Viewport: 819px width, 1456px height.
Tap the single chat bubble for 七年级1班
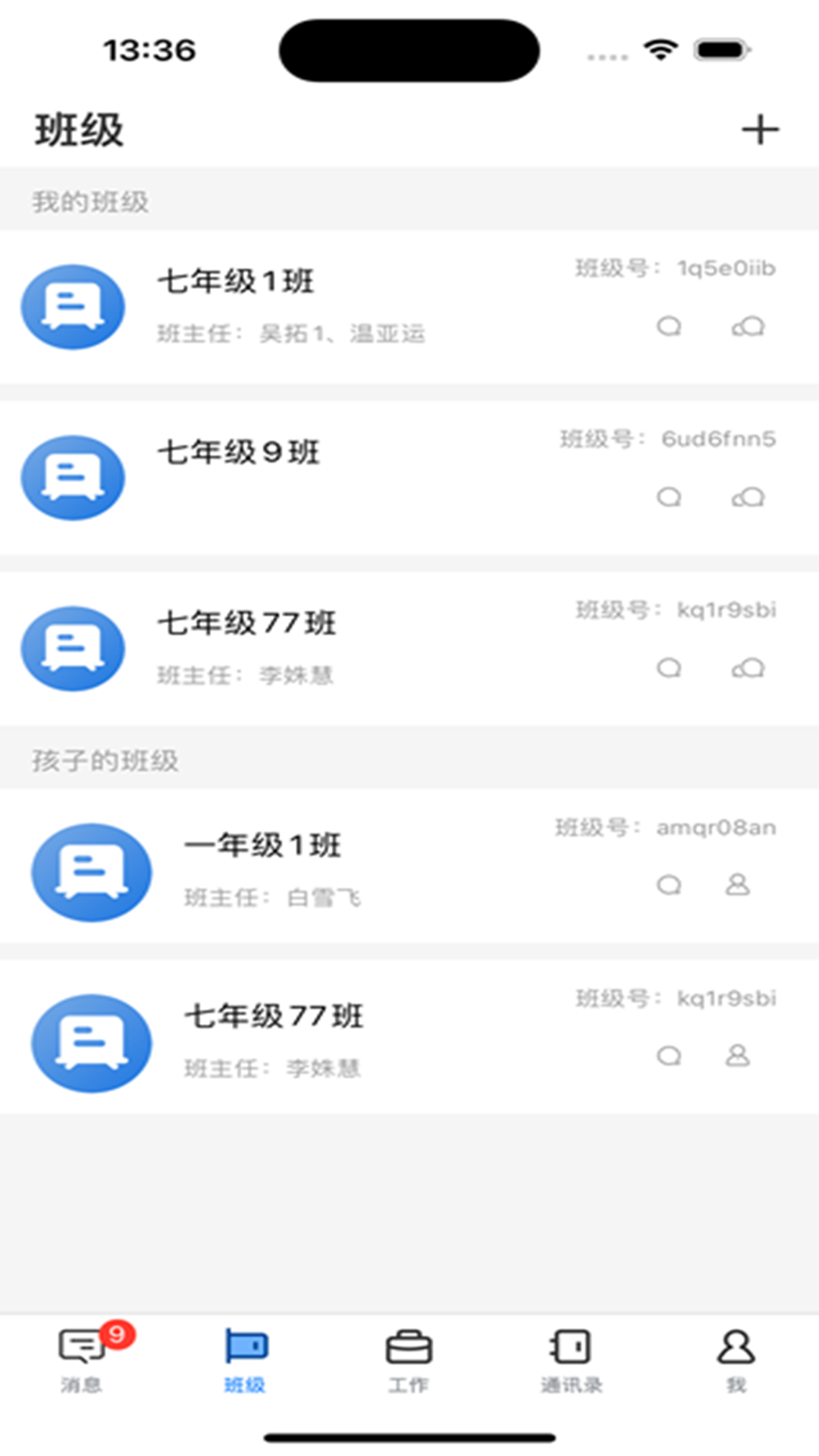[669, 327]
